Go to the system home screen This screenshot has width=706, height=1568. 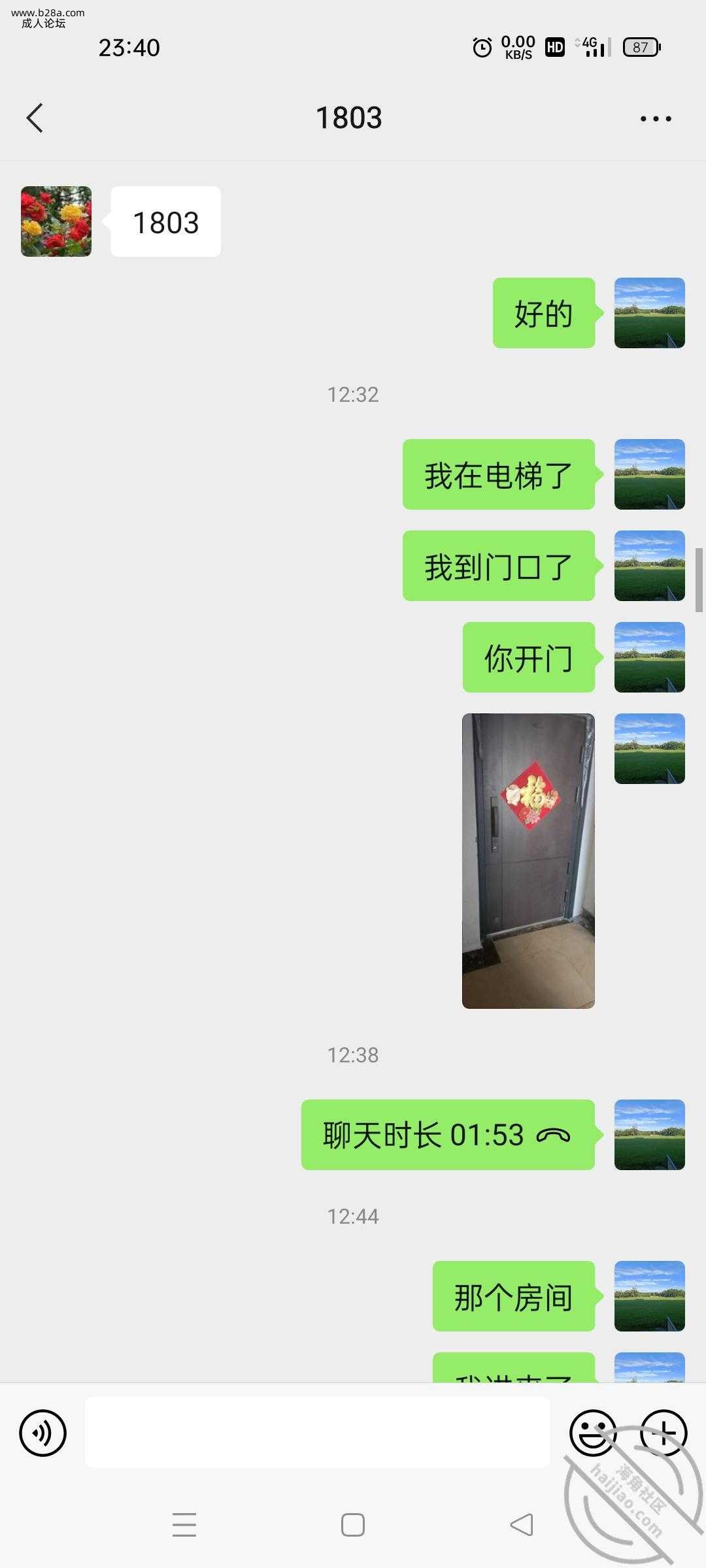click(x=353, y=1525)
